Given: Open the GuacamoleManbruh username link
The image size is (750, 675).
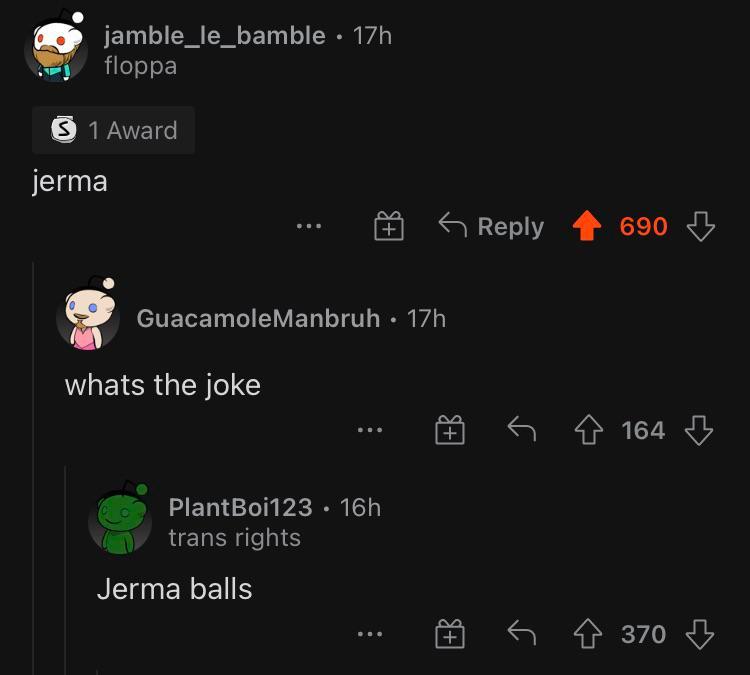Looking at the screenshot, I should (258, 318).
